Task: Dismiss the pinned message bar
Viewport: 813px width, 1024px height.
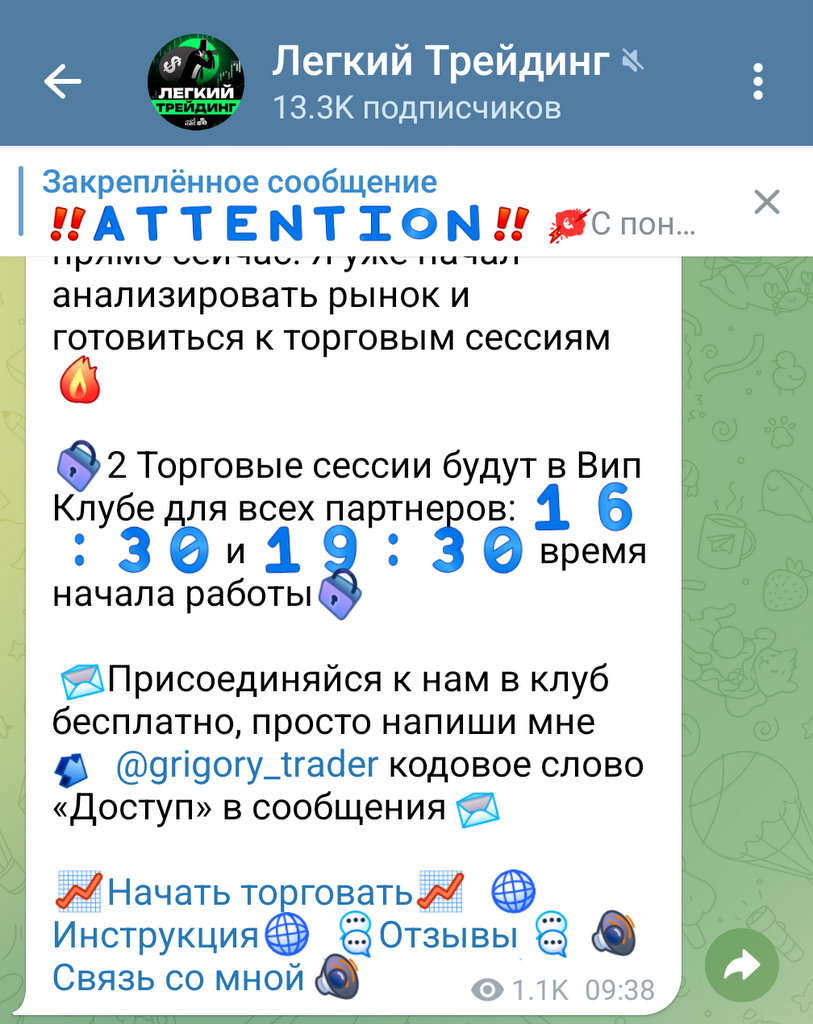Action: point(766,203)
